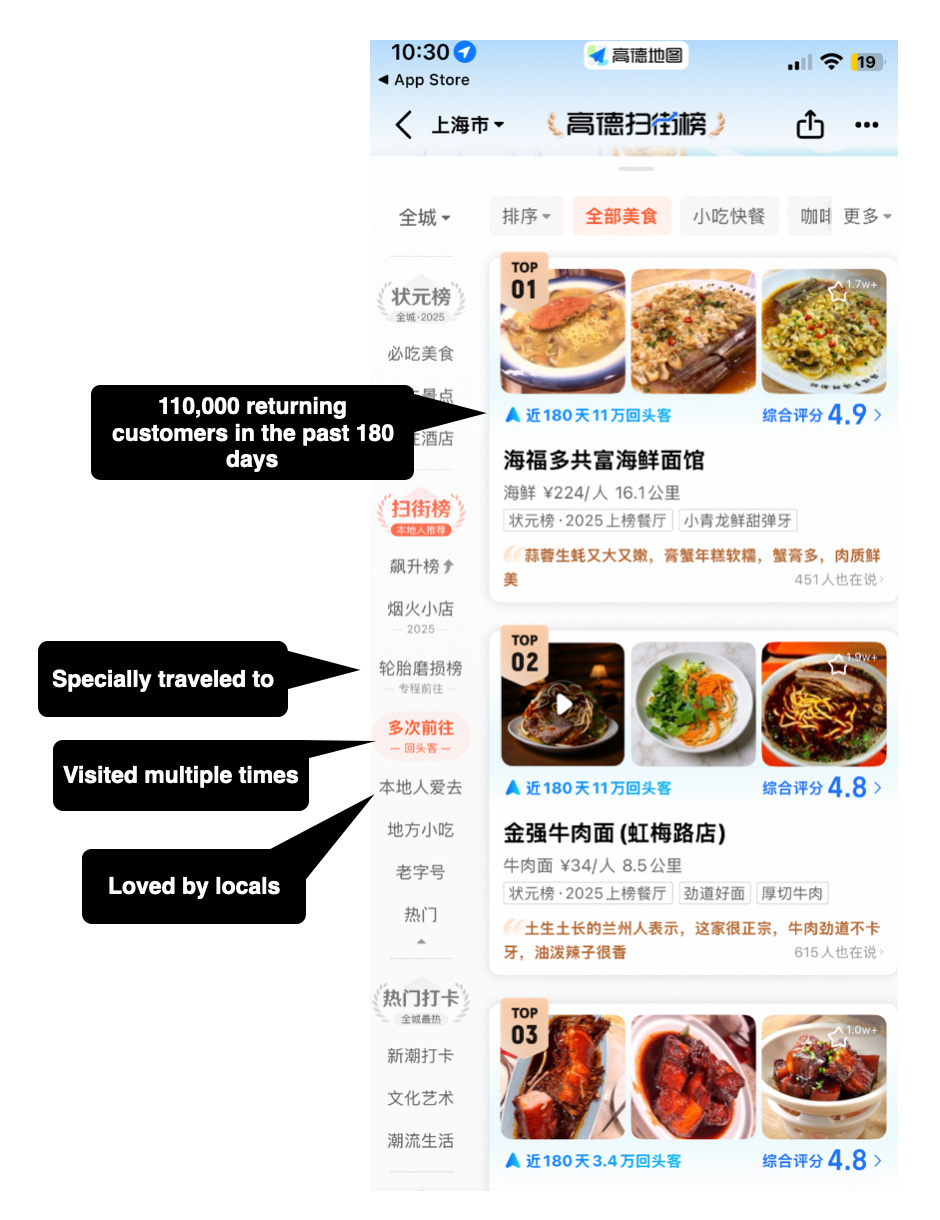Choose the 本地人爱去 ranking

click(x=421, y=788)
